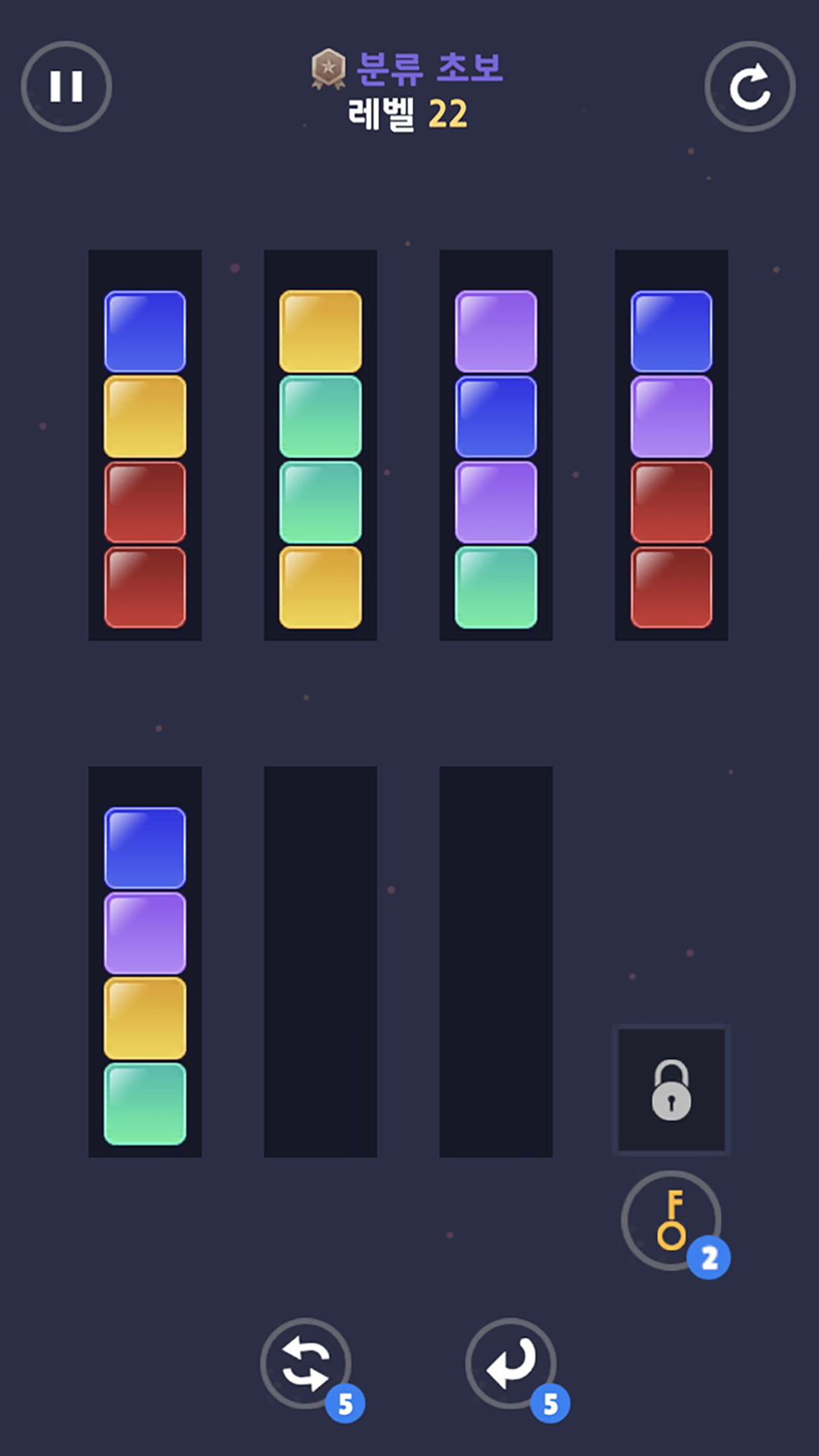Select tube with blue, yellow, two red blocks

pos(145,445)
